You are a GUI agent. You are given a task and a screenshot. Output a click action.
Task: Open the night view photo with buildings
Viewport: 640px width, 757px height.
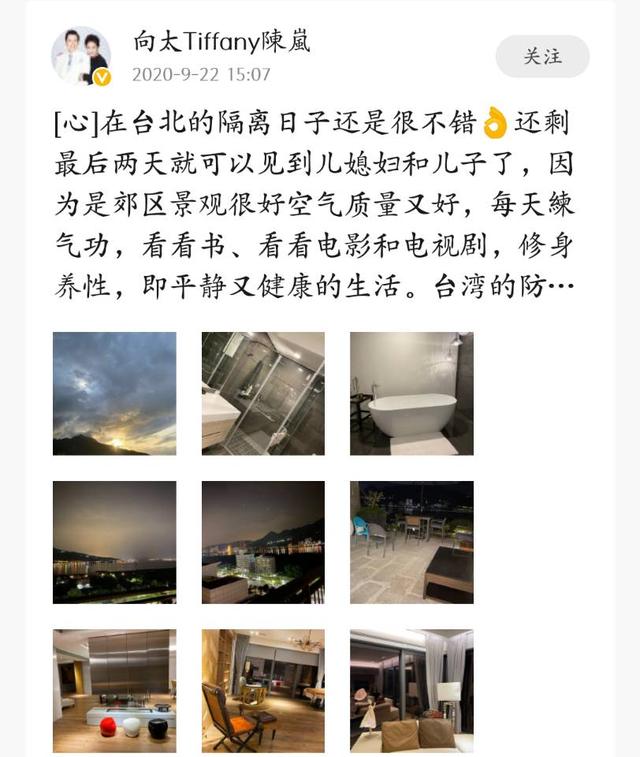tap(263, 542)
